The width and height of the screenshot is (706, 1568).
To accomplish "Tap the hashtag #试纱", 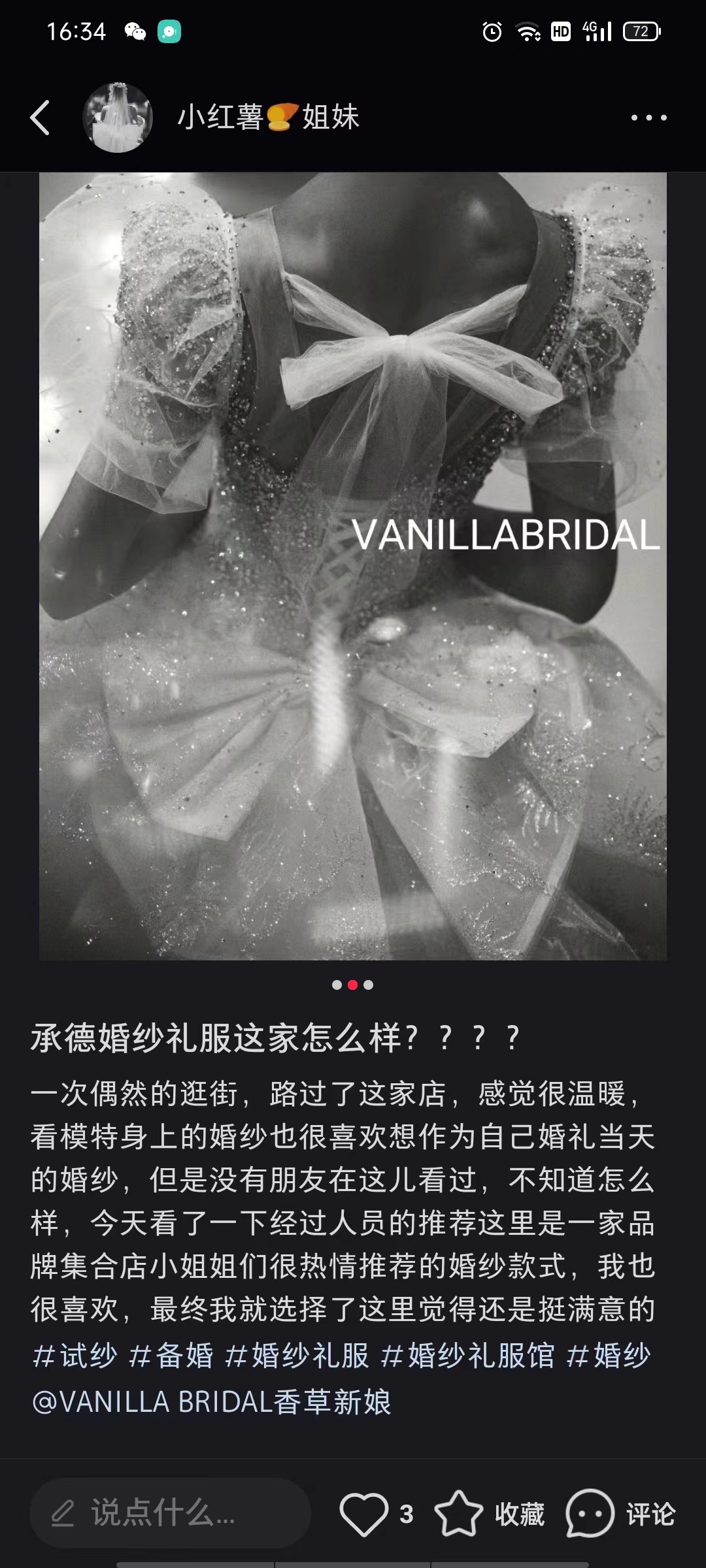I will click(x=75, y=1355).
